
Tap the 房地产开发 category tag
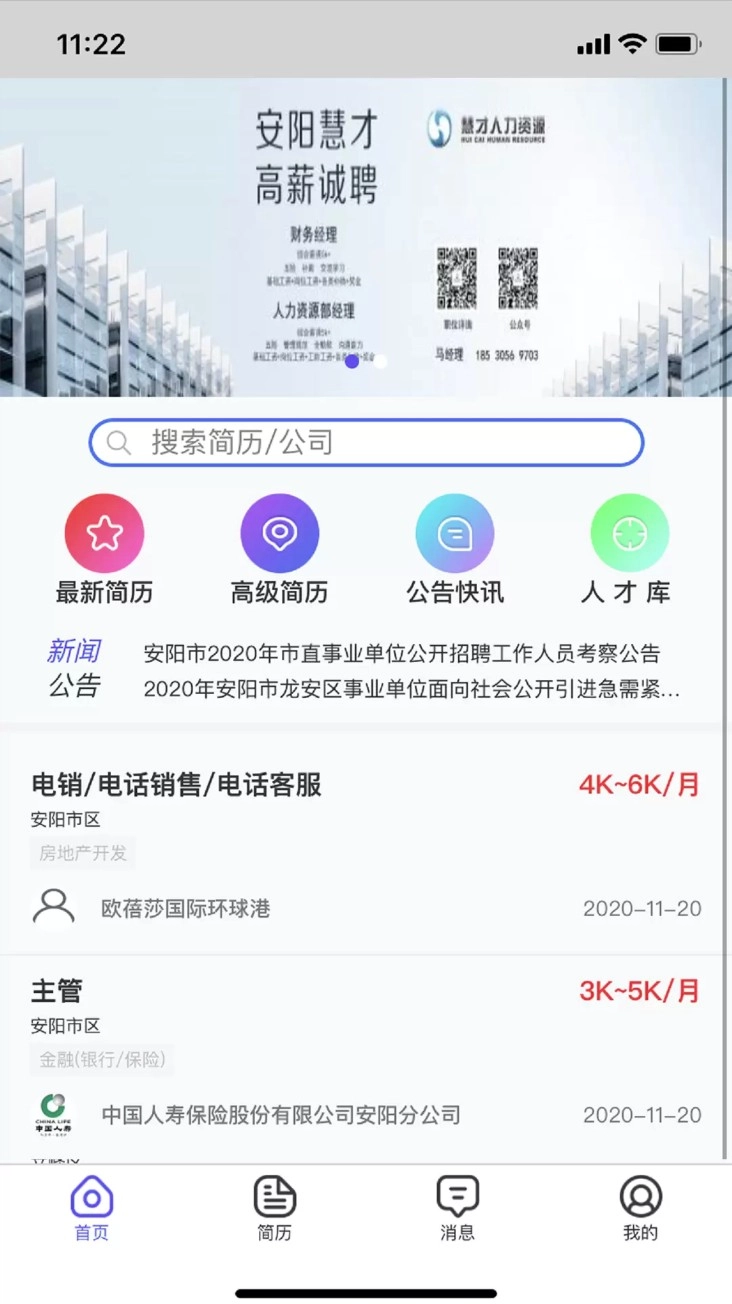coord(82,853)
